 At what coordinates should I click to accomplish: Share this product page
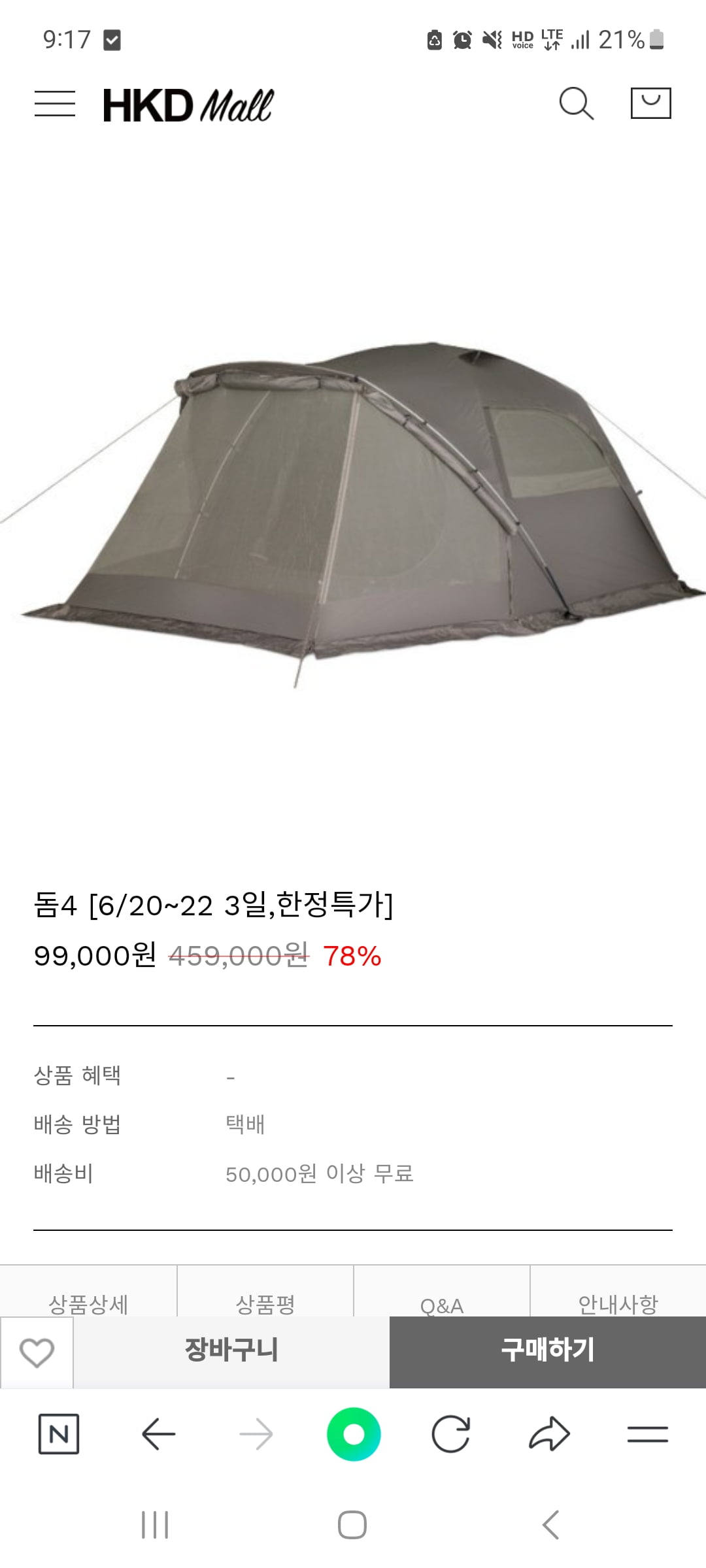(549, 1435)
